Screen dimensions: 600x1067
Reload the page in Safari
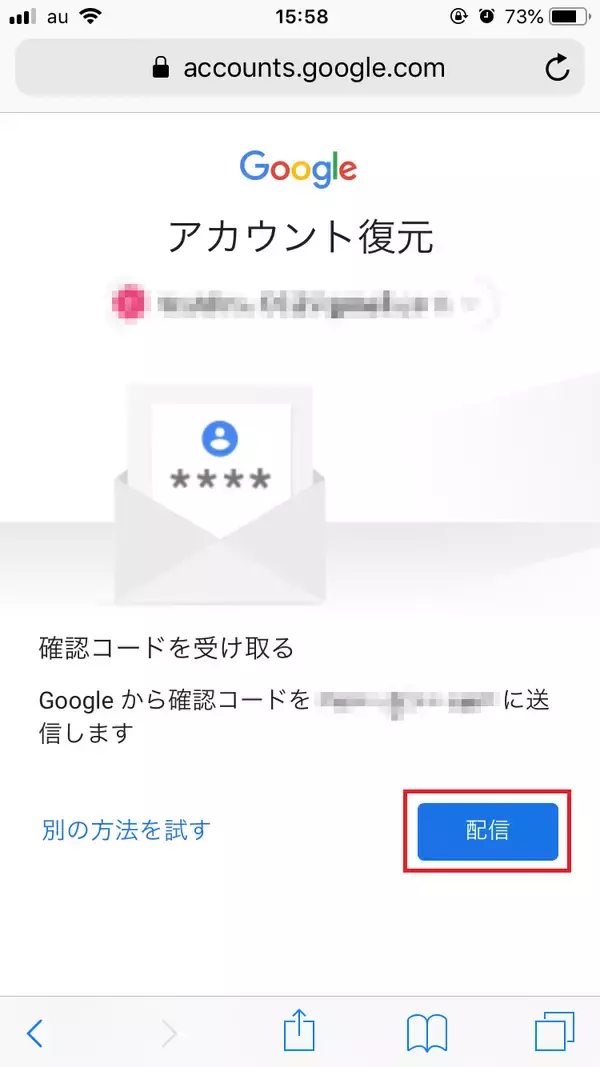click(556, 68)
